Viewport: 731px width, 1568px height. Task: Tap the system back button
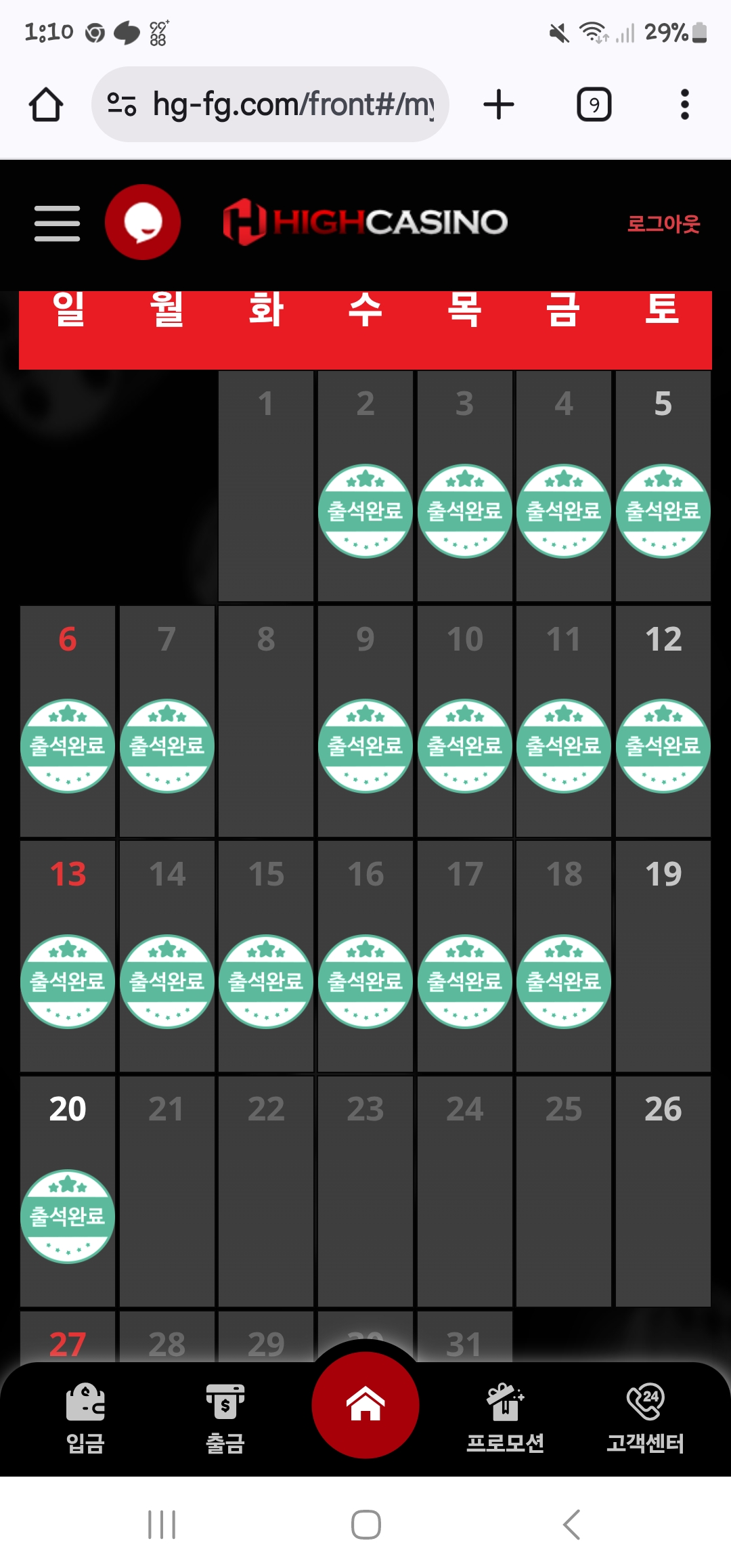(x=572, y=1525)
